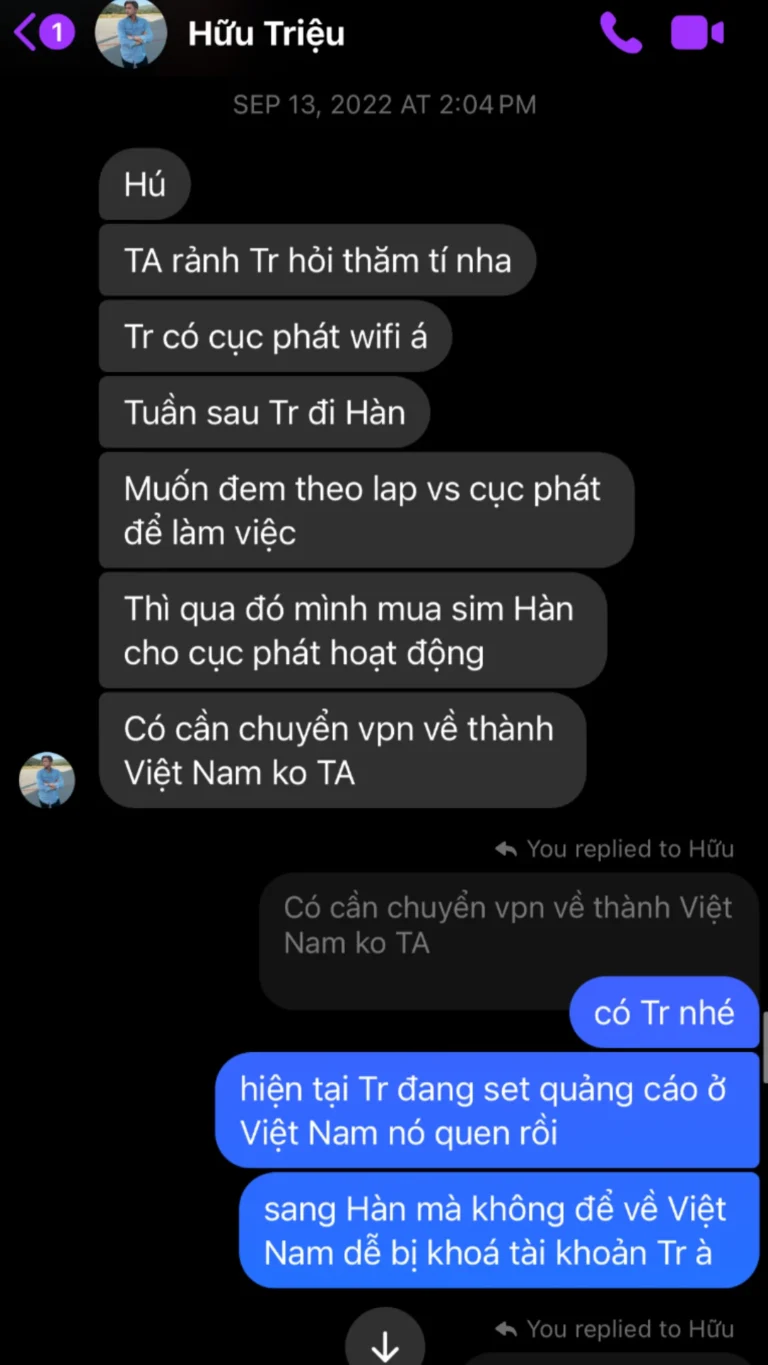
Task: Open sender avatar beside 'Việt Nam ko TA'
Action: tap(47, 780)
